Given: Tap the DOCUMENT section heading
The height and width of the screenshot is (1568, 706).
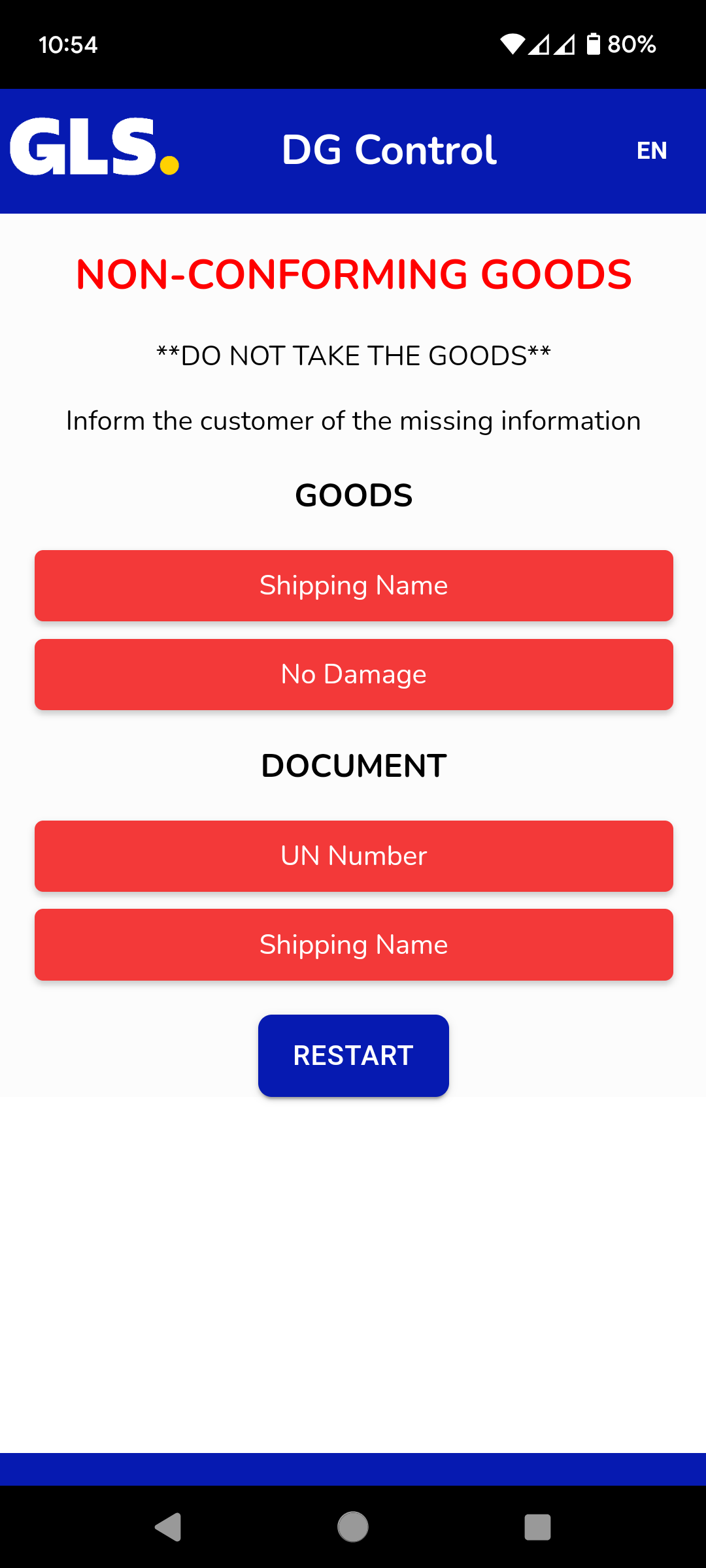Looking at the screenshot, I should [353, 766].
